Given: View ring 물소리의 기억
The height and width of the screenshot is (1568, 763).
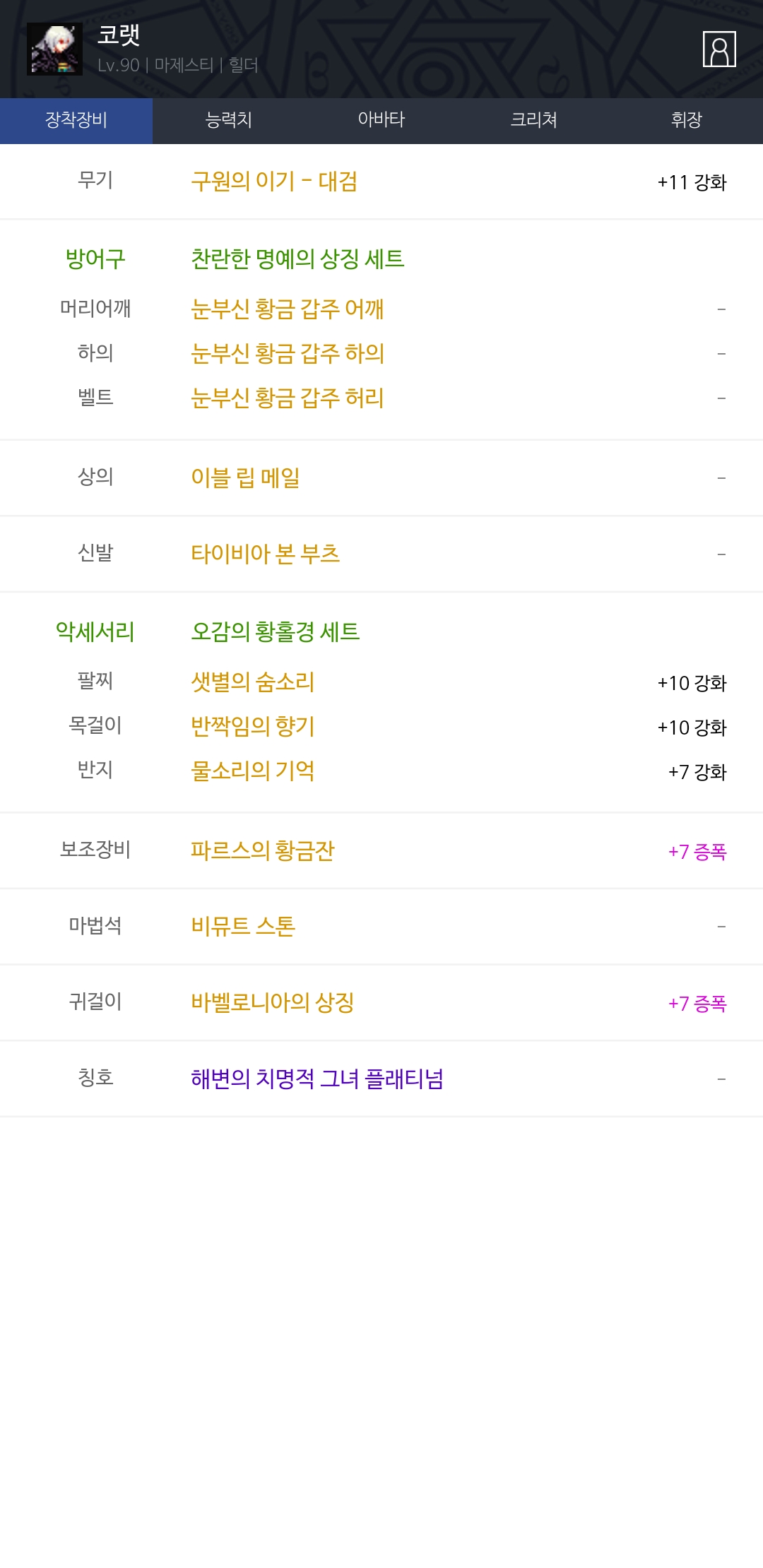Looking at the screenshot, I should [253, 771].
